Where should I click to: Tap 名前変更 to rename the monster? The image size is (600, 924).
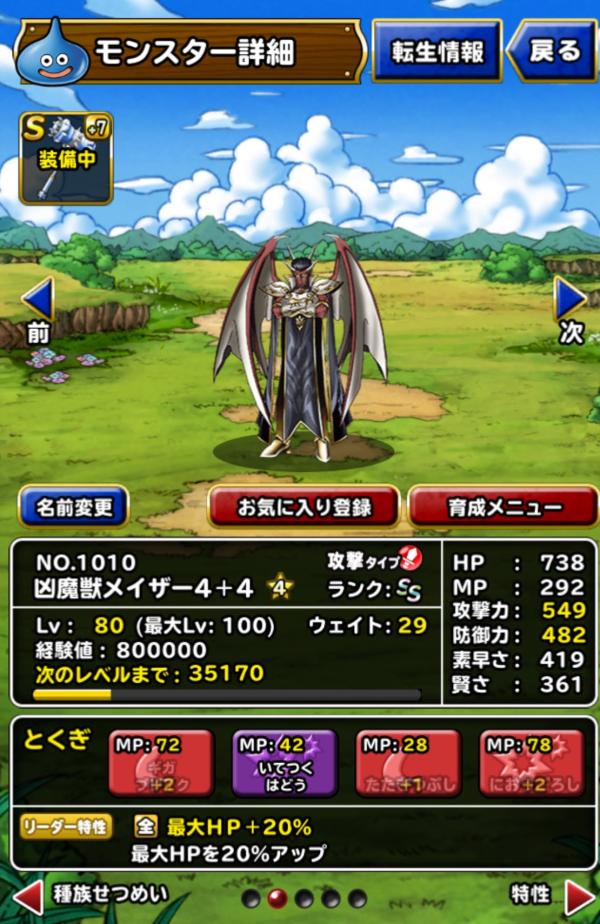click(73, 507)
